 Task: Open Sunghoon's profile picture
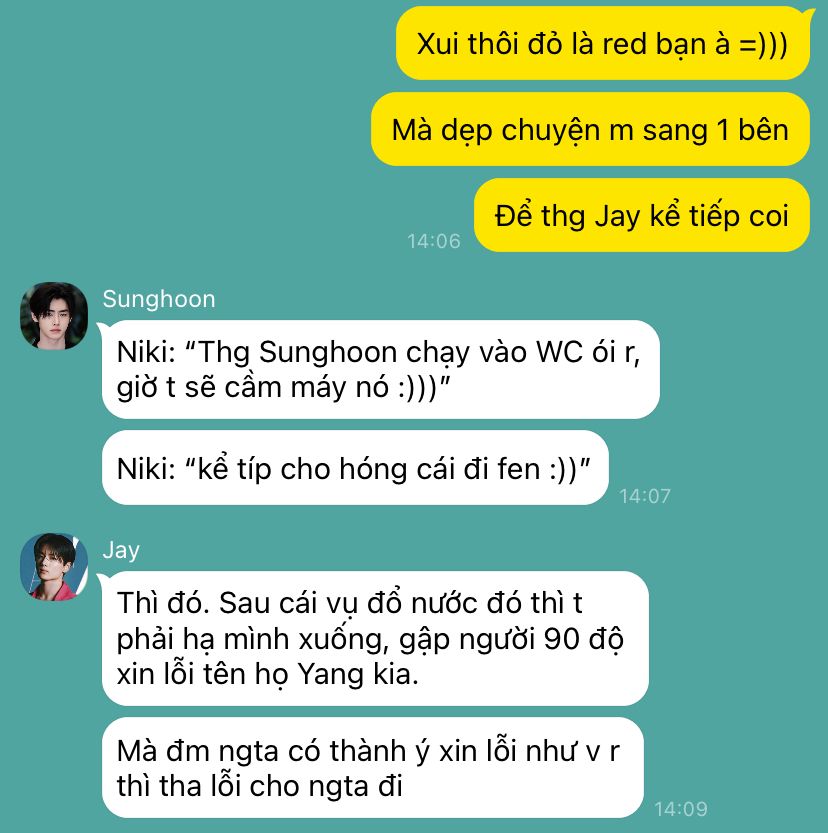coord(54,316)
